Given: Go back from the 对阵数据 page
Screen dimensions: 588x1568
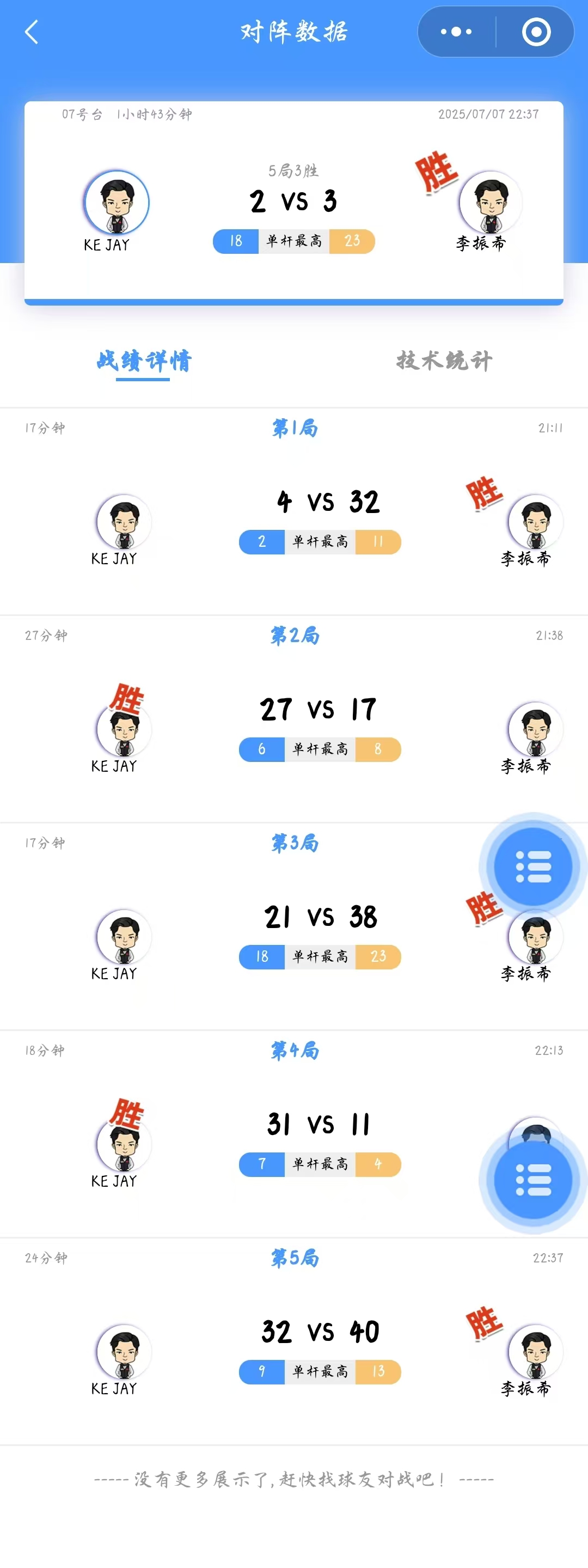Looking at the screenshot, I should point(32,32).
